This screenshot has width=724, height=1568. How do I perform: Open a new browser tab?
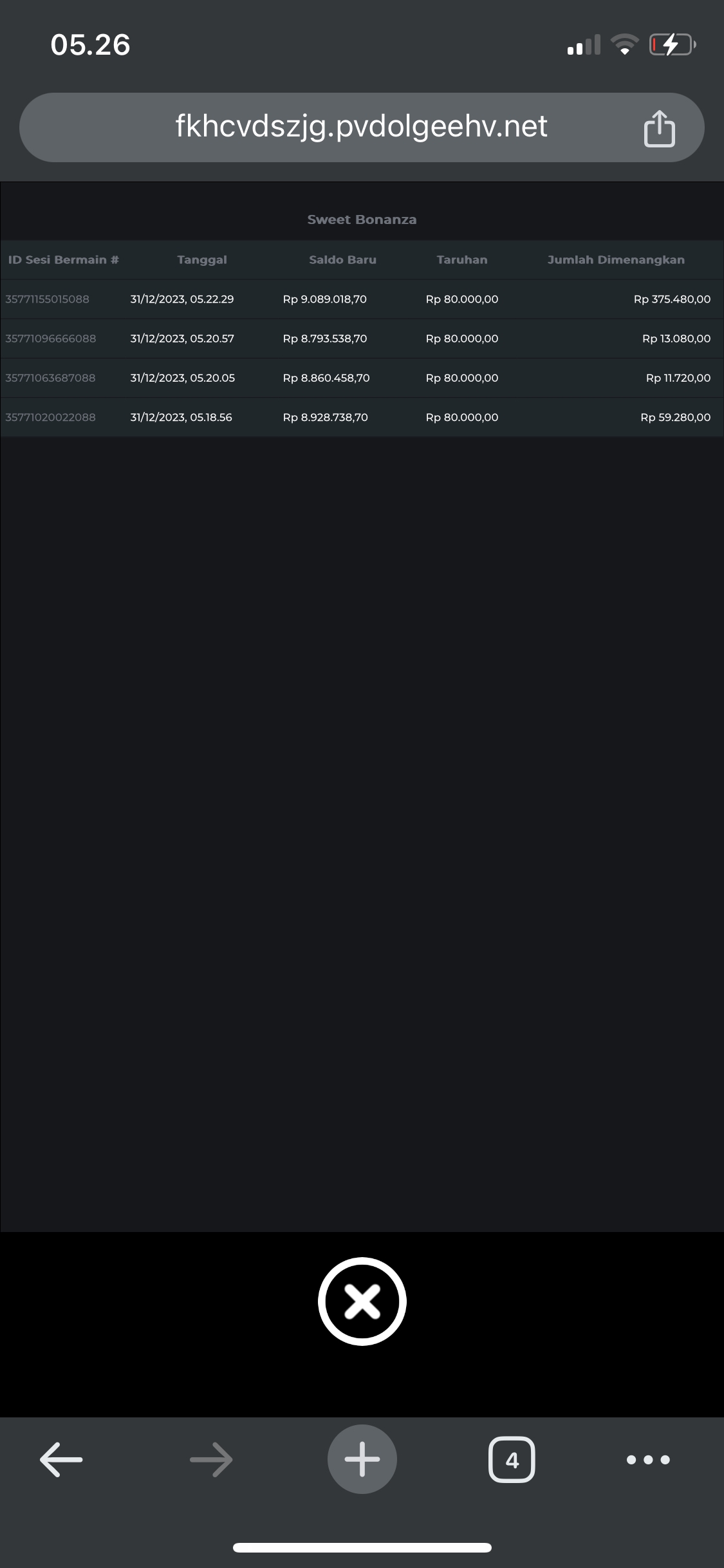click(x=362, y=1459)
